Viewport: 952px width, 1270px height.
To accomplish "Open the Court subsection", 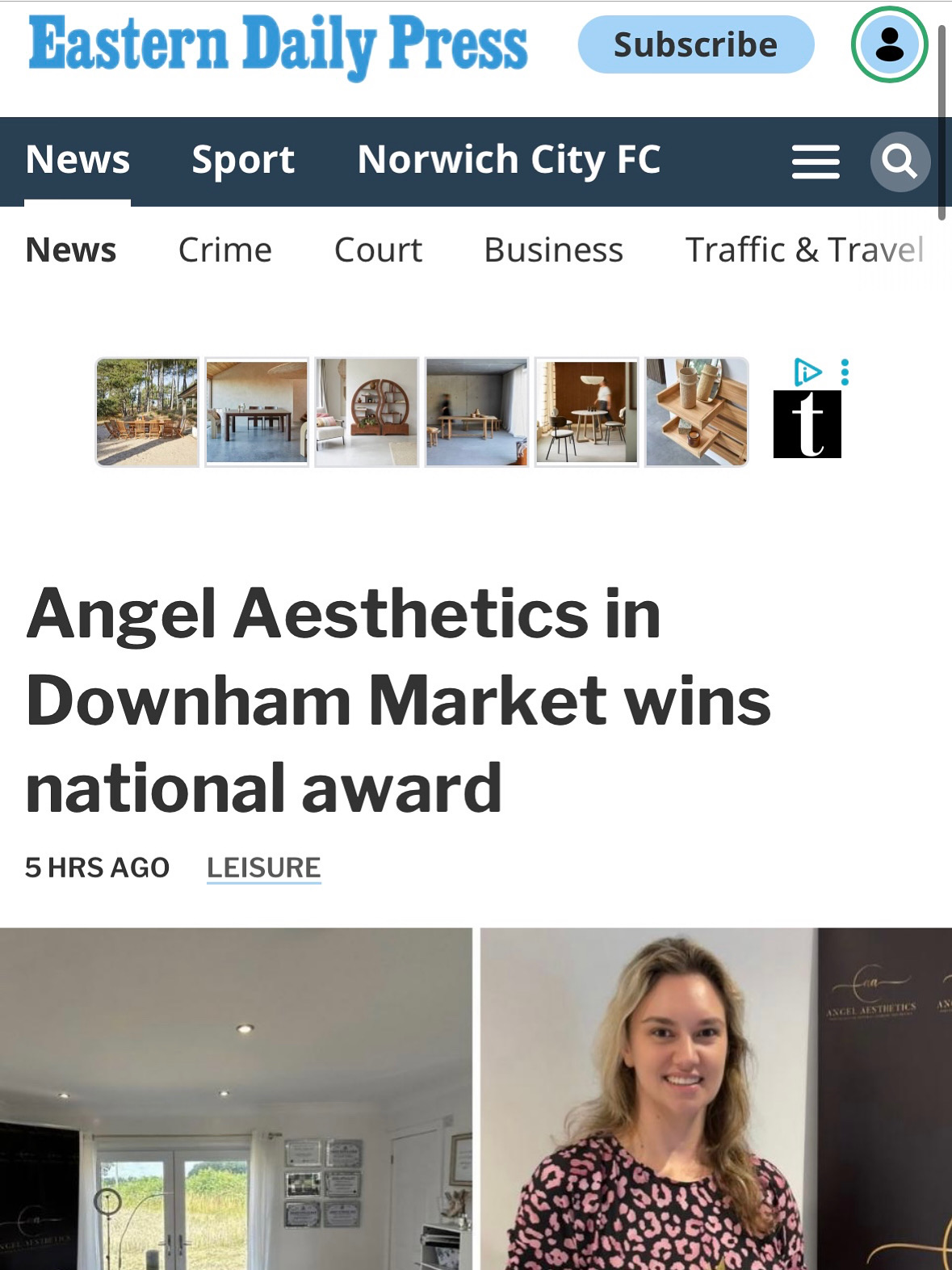I will pyautogui.click(x=378, y=250).
